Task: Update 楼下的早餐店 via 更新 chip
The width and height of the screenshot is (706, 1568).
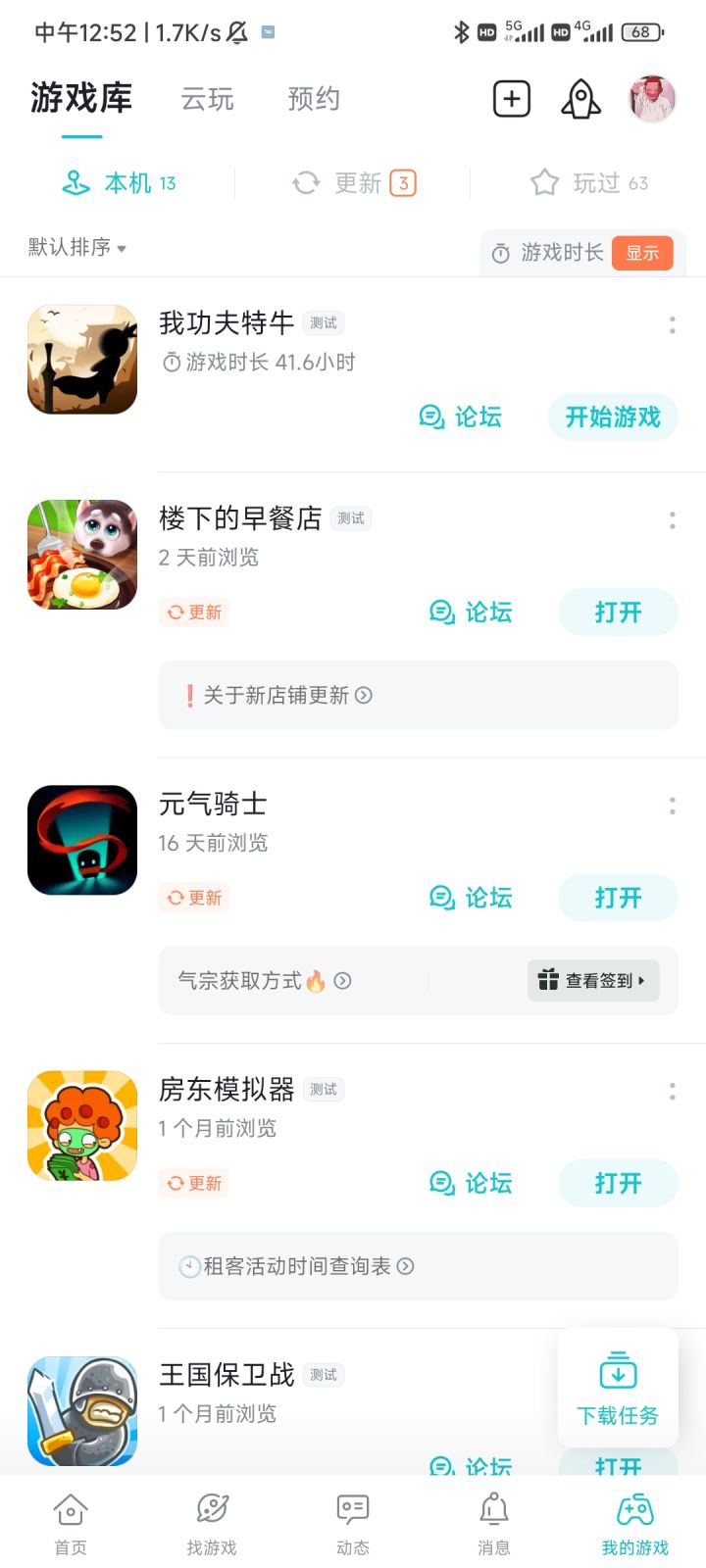Action: point(194,612)
